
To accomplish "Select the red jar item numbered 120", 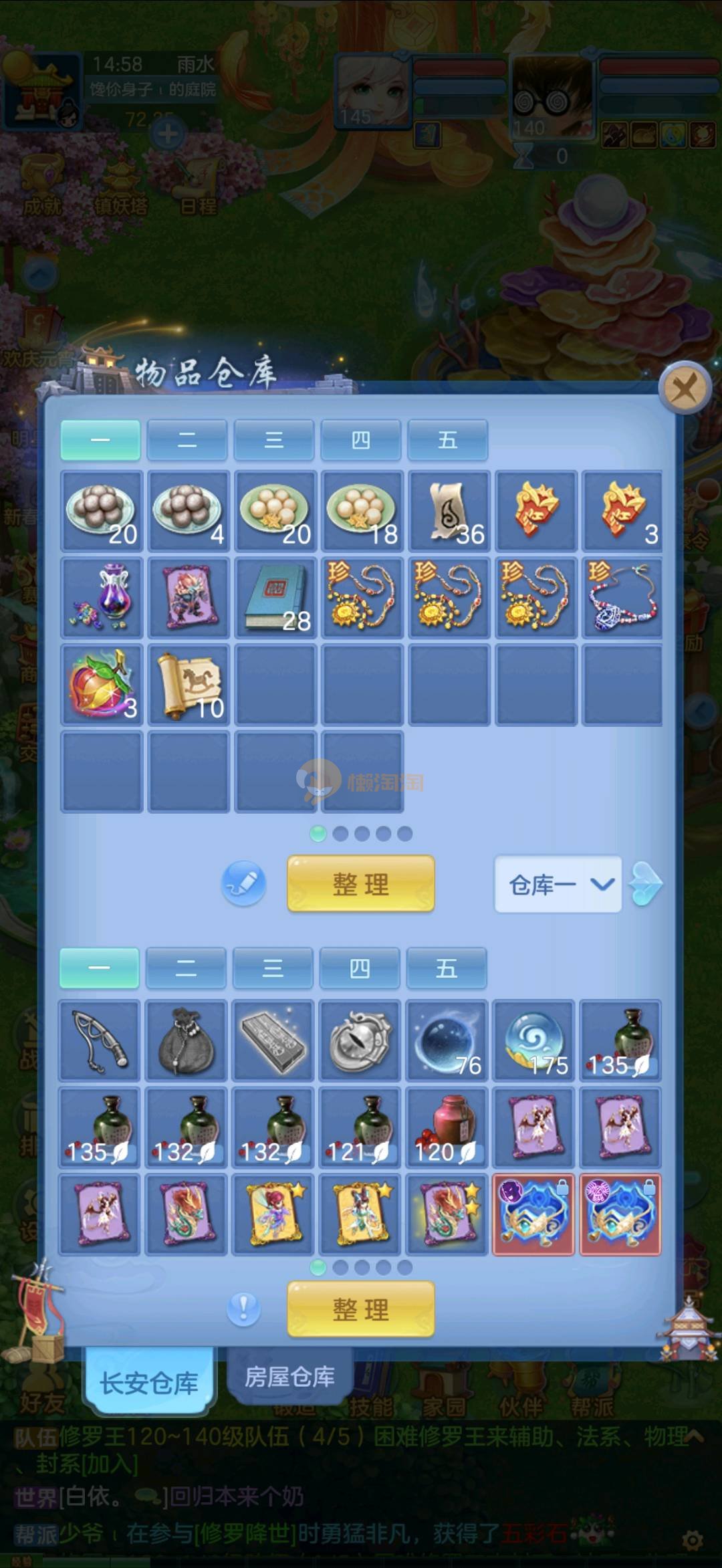I will coord(447,1127).
